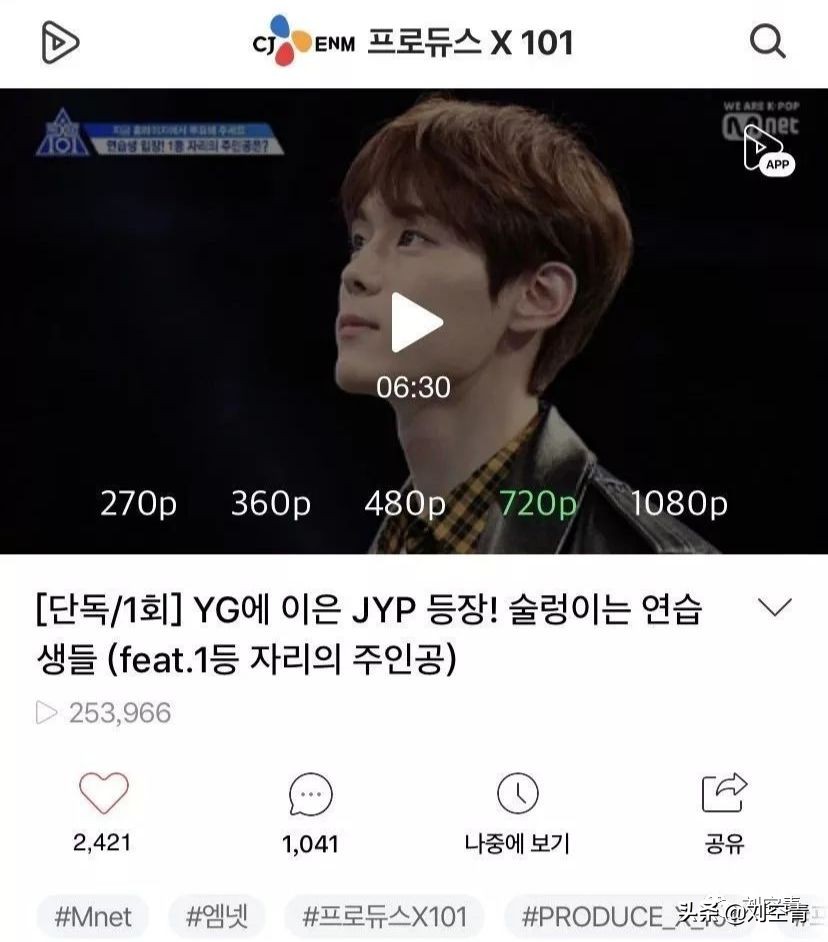The height and width of the screenshot is (942, 828).
Task: Open video in APP overlay button
Action: pos(768,152)
